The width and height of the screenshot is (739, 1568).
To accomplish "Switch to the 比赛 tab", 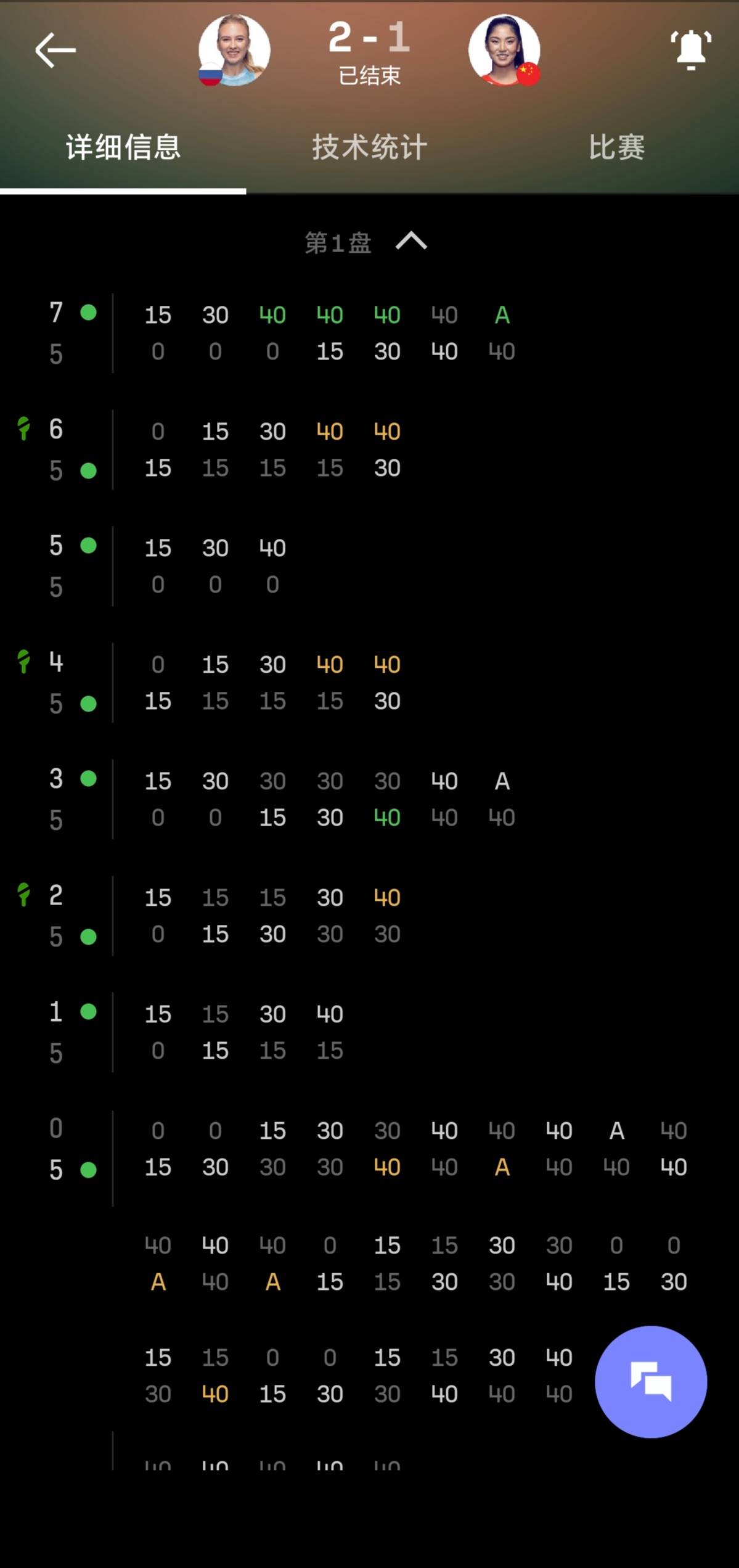I will point(616,148).
